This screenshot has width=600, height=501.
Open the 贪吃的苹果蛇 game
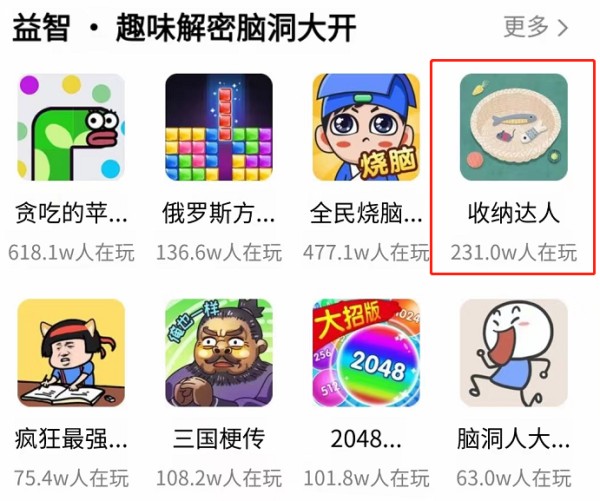pyautogui.click(x=72, y=127)
